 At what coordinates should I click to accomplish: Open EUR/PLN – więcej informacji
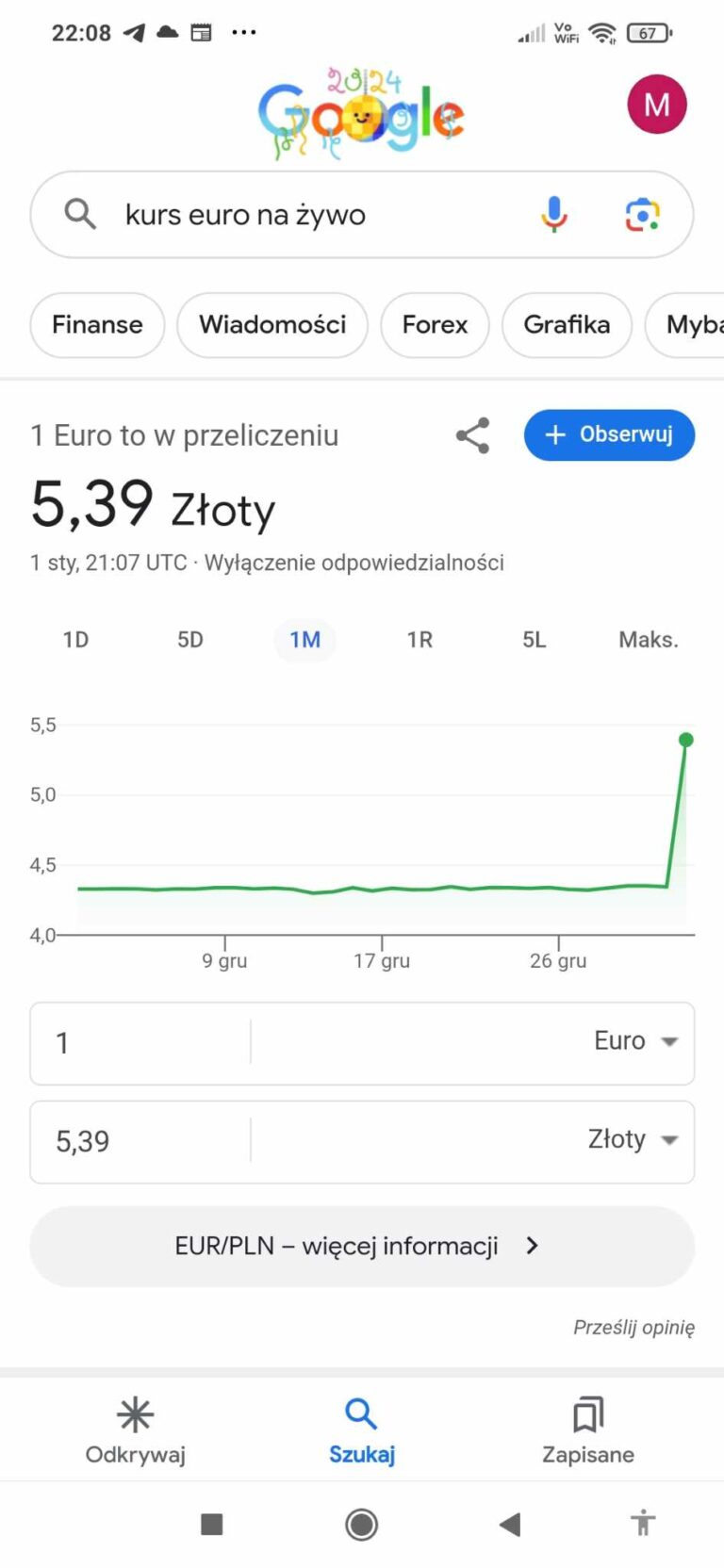(362, 1247)
